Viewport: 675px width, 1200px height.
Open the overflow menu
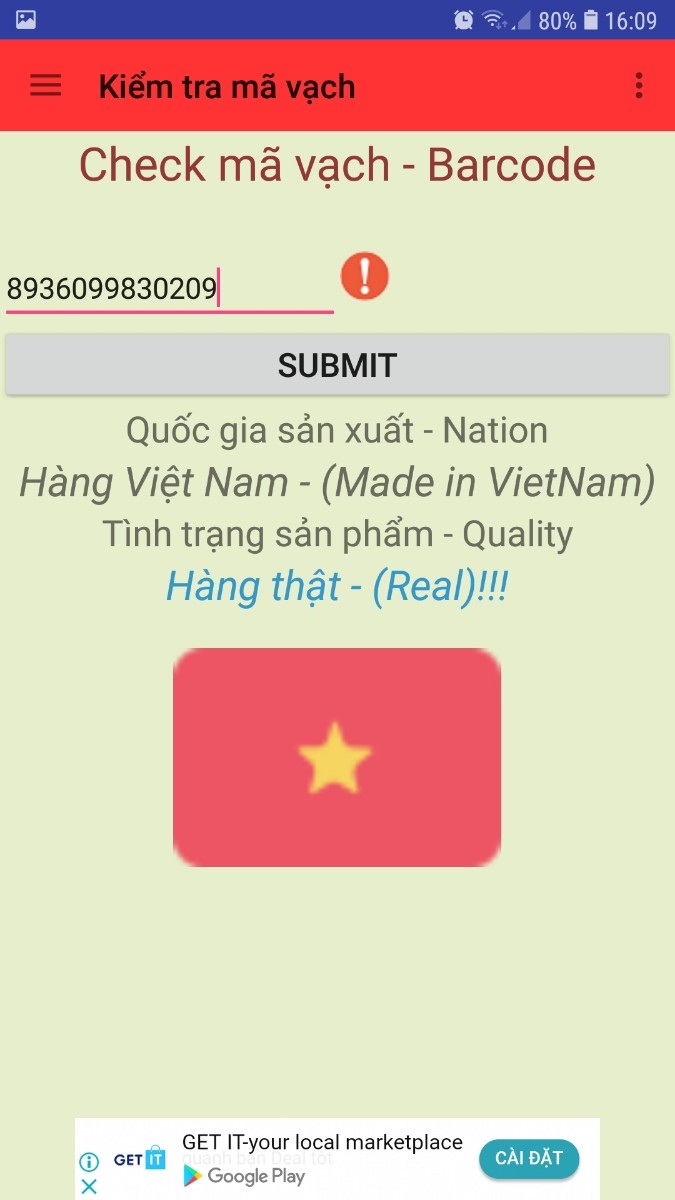click(639, 86)
